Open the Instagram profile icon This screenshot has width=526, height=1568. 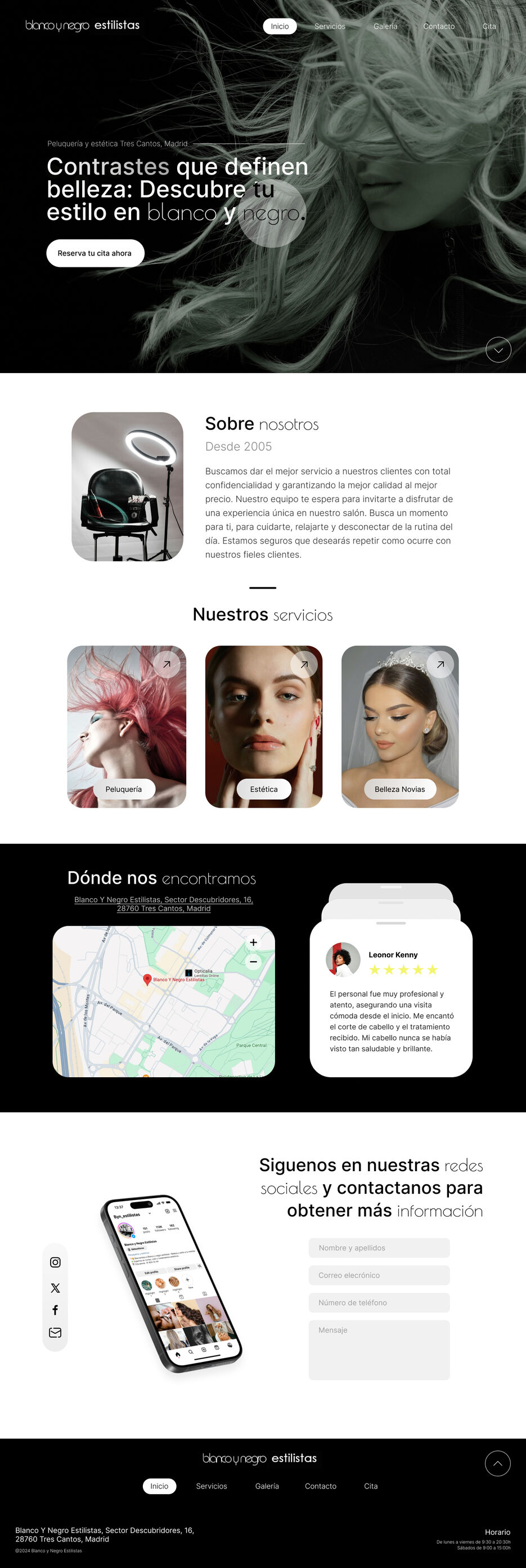[x=55, y=1262]
